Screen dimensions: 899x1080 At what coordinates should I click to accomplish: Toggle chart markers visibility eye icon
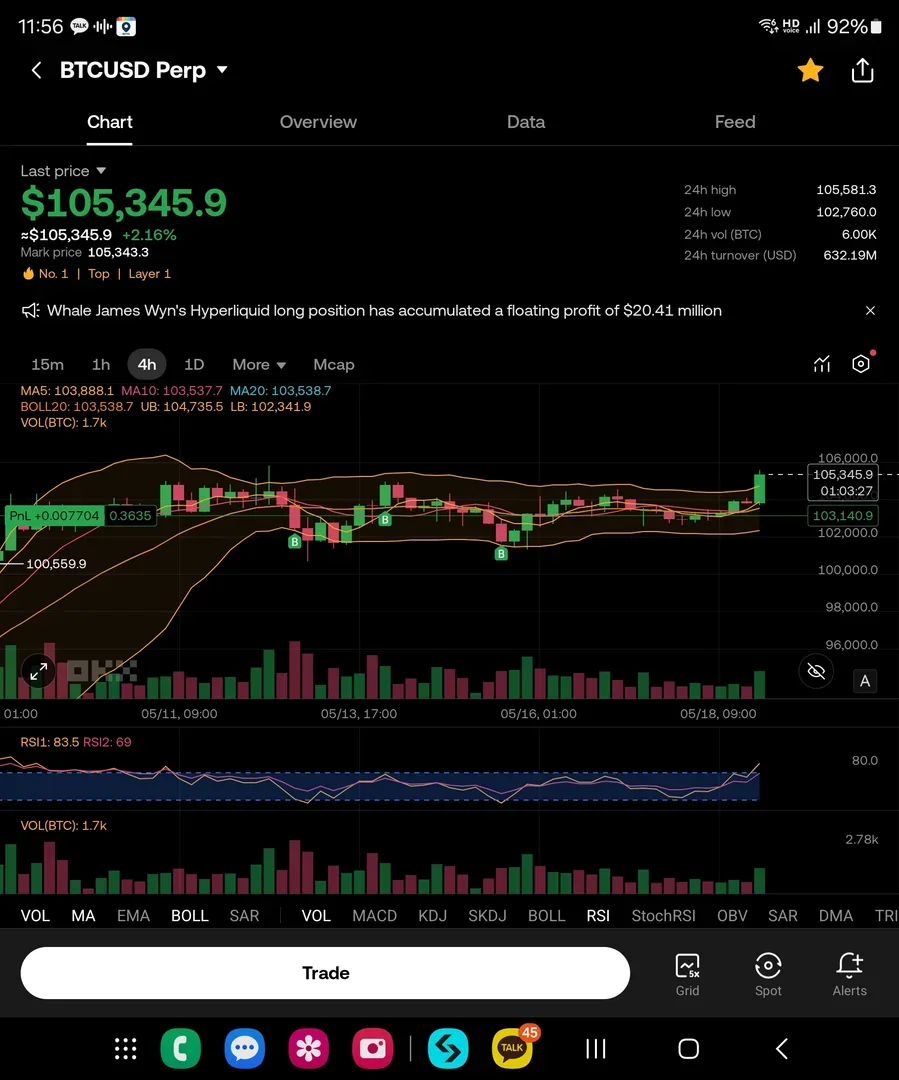[x=816, y=671]
